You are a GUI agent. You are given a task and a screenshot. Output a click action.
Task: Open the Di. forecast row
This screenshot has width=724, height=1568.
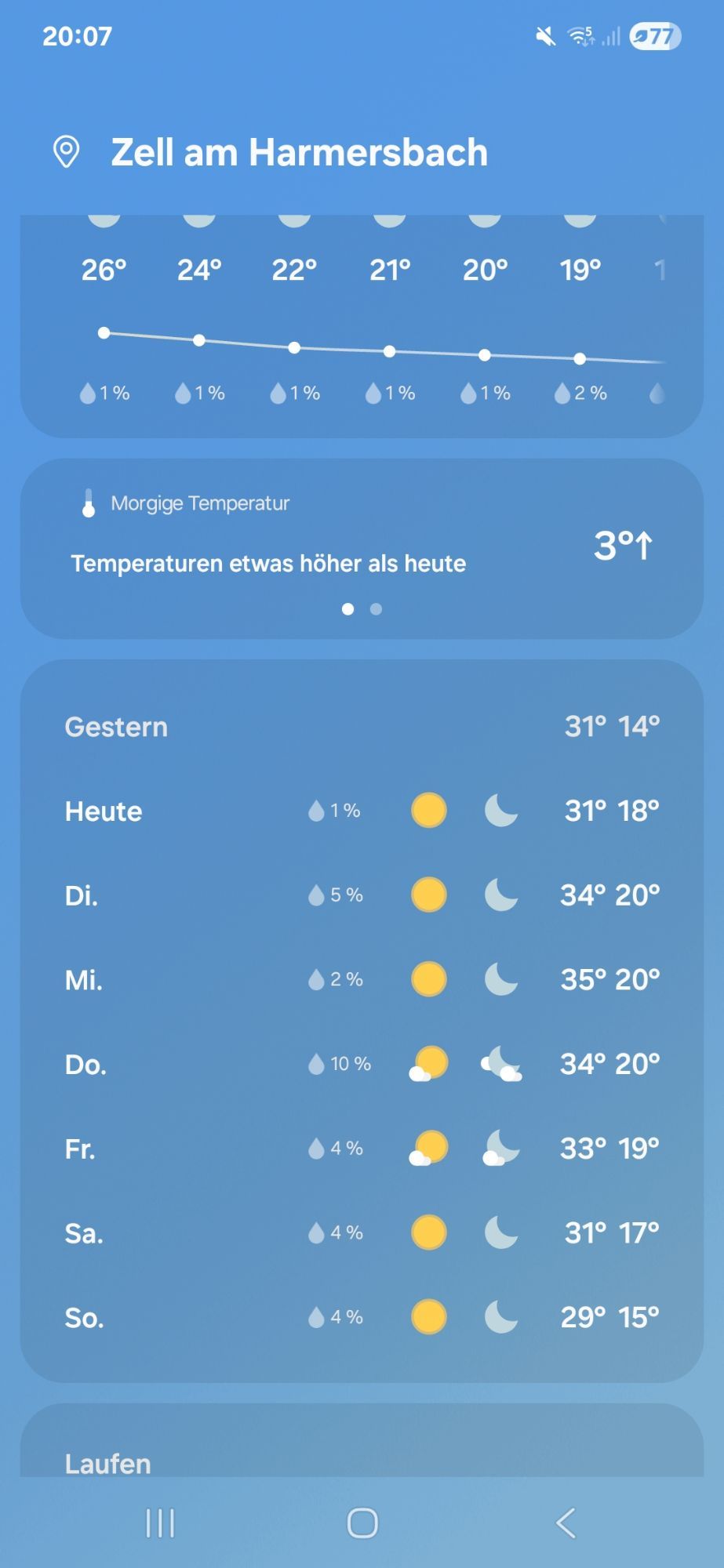point(362,895)
